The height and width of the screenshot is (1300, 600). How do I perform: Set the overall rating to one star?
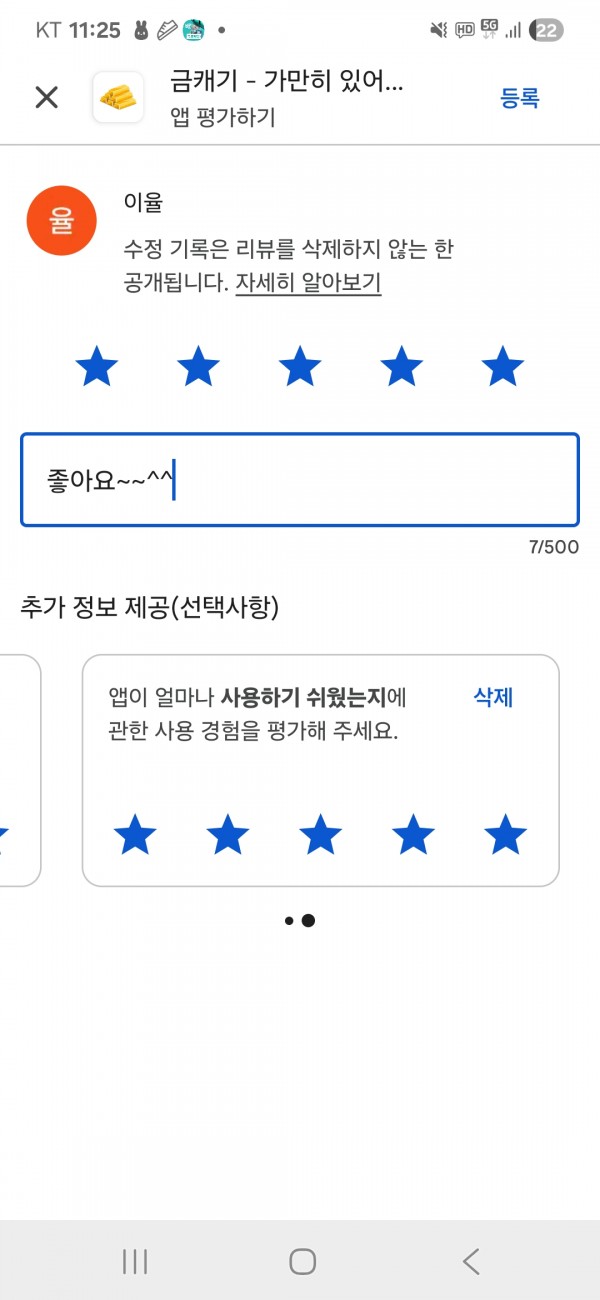pyautogui.click(x=97, y=367)
